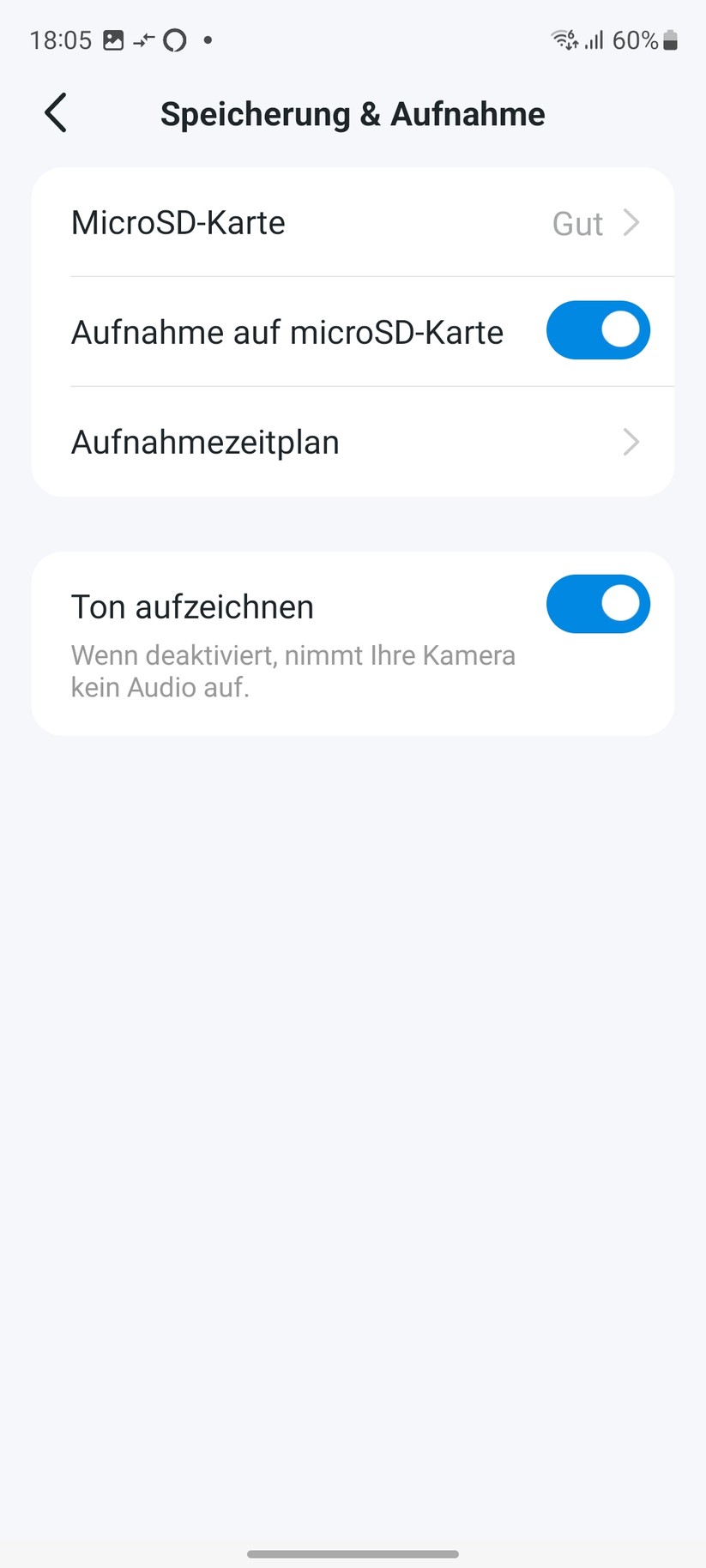
Task: Disable the "Aufnahme auf microSD-Karte" toggle
Action: coord(598,330)
